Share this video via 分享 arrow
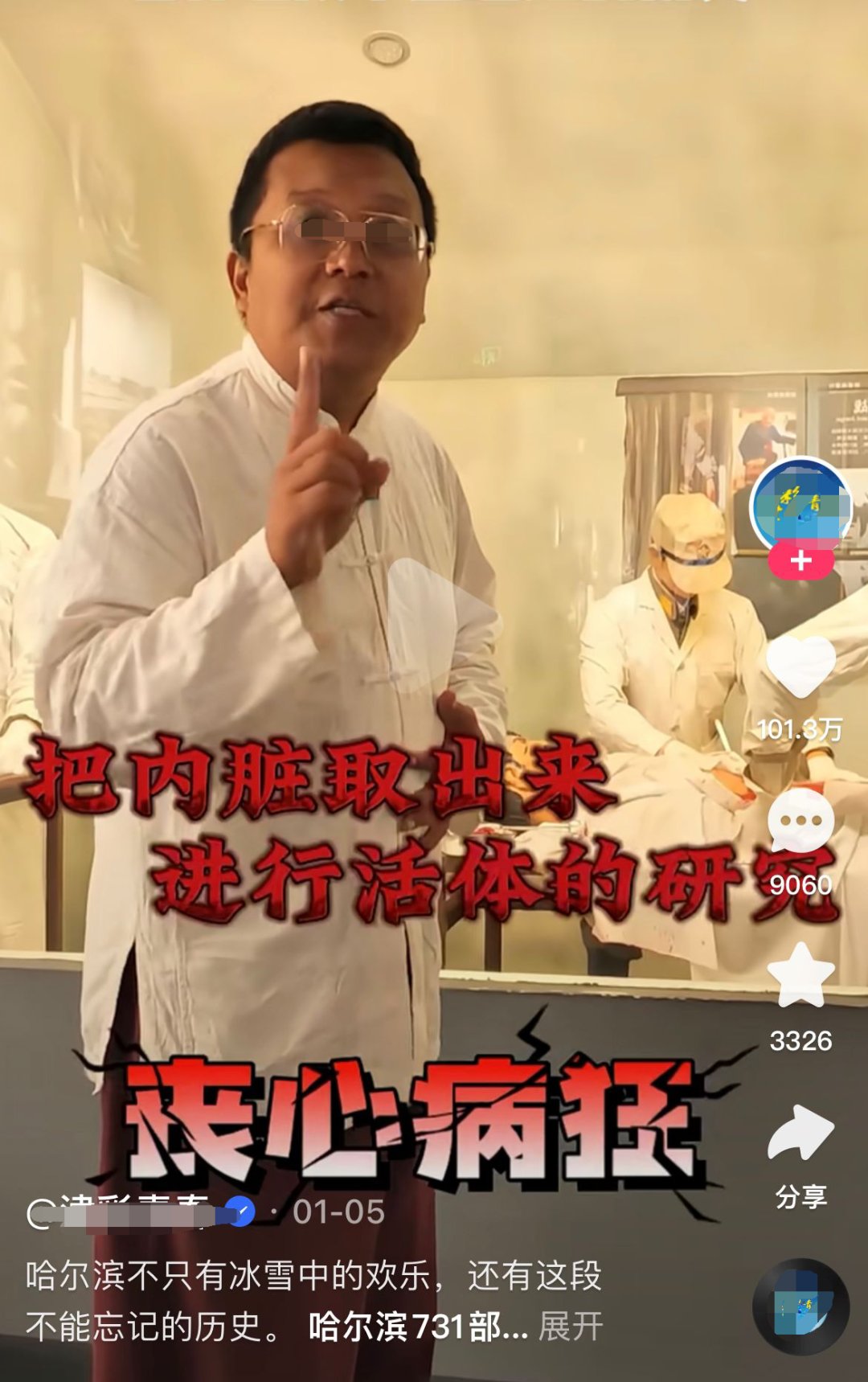The width and height of the screenshot is (868, 1382). pos(800,1133)
